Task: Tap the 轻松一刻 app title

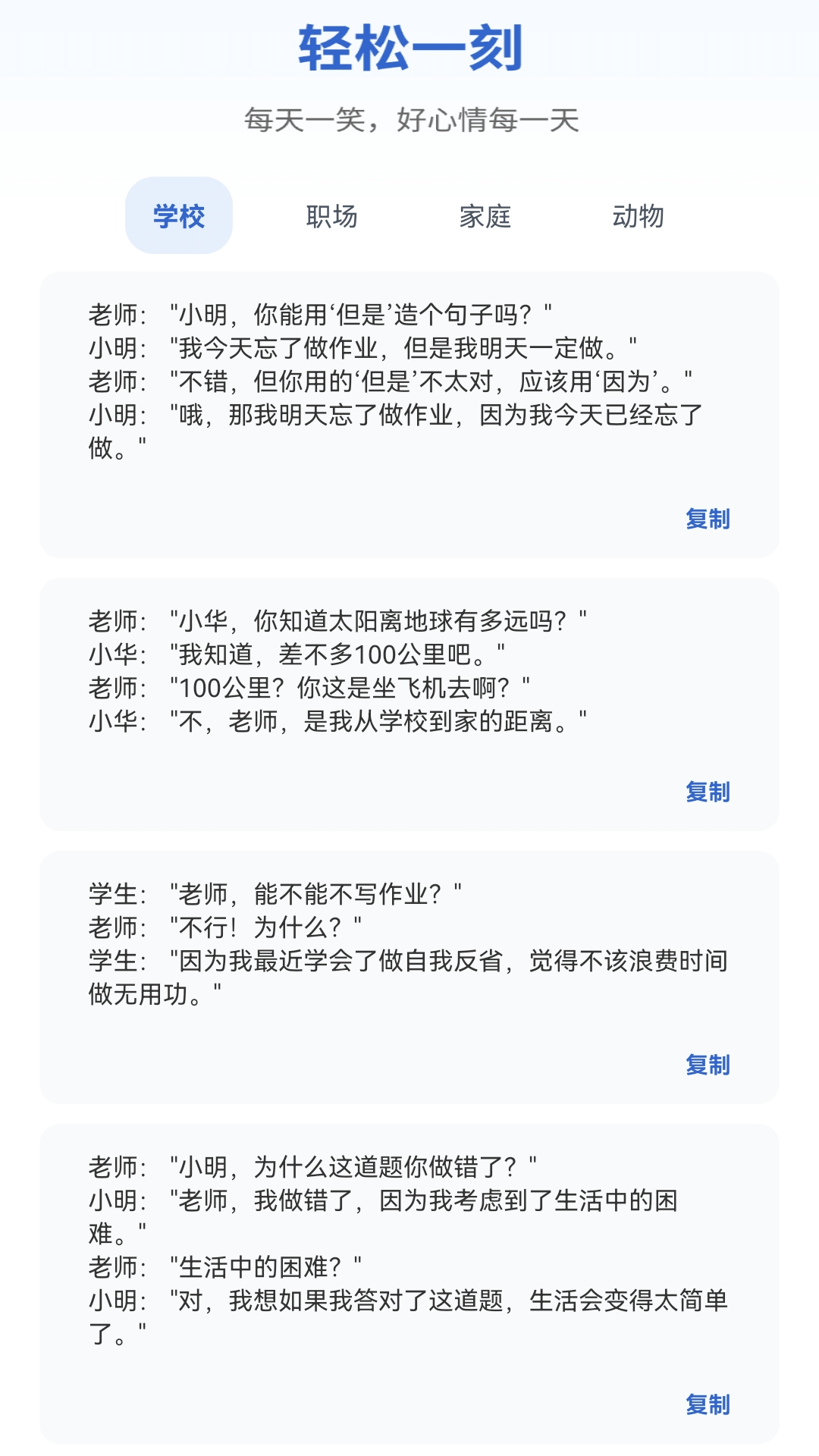Action: coord(409,47)
